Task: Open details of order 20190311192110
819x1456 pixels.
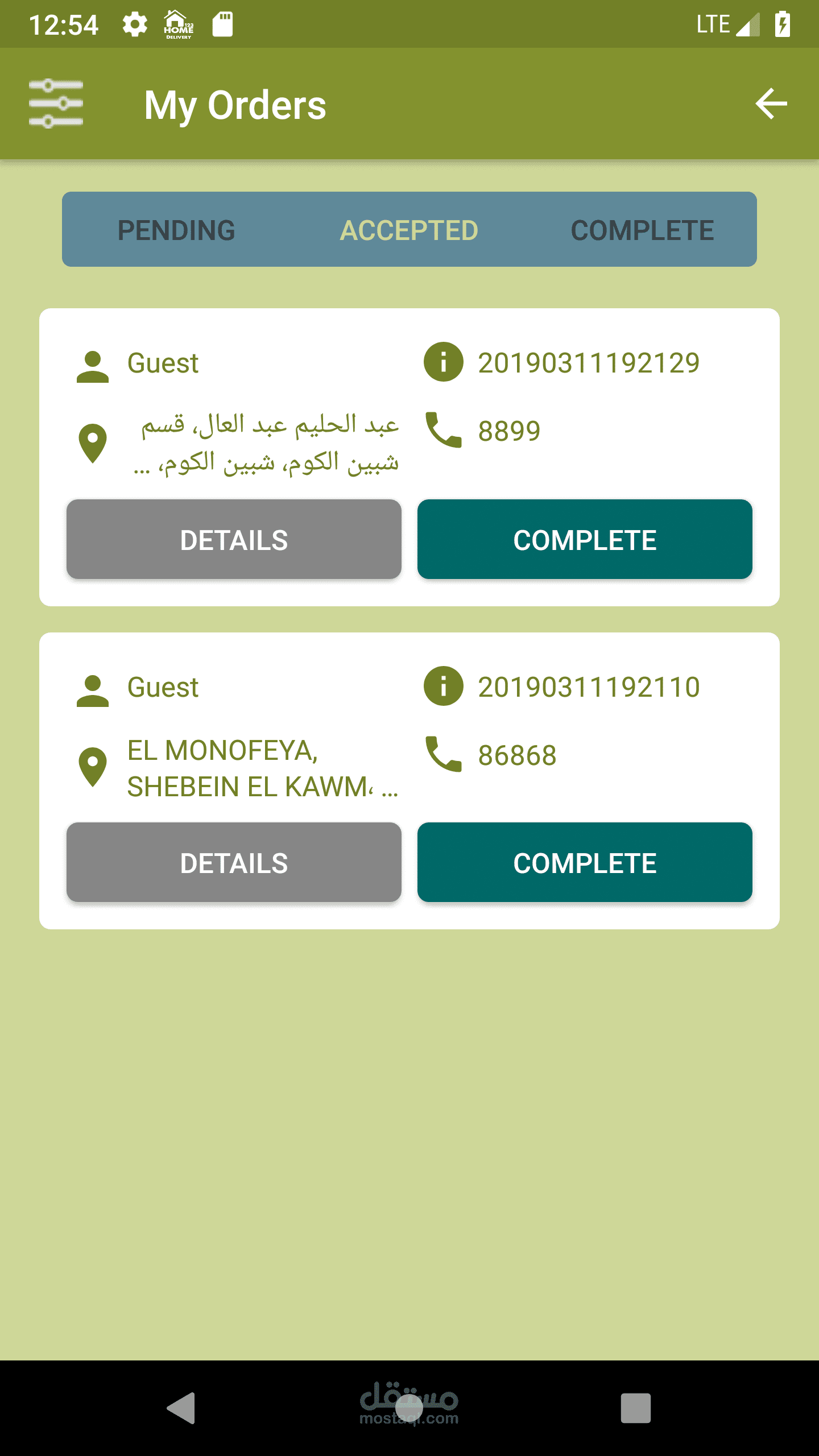Action: (234, 862)
